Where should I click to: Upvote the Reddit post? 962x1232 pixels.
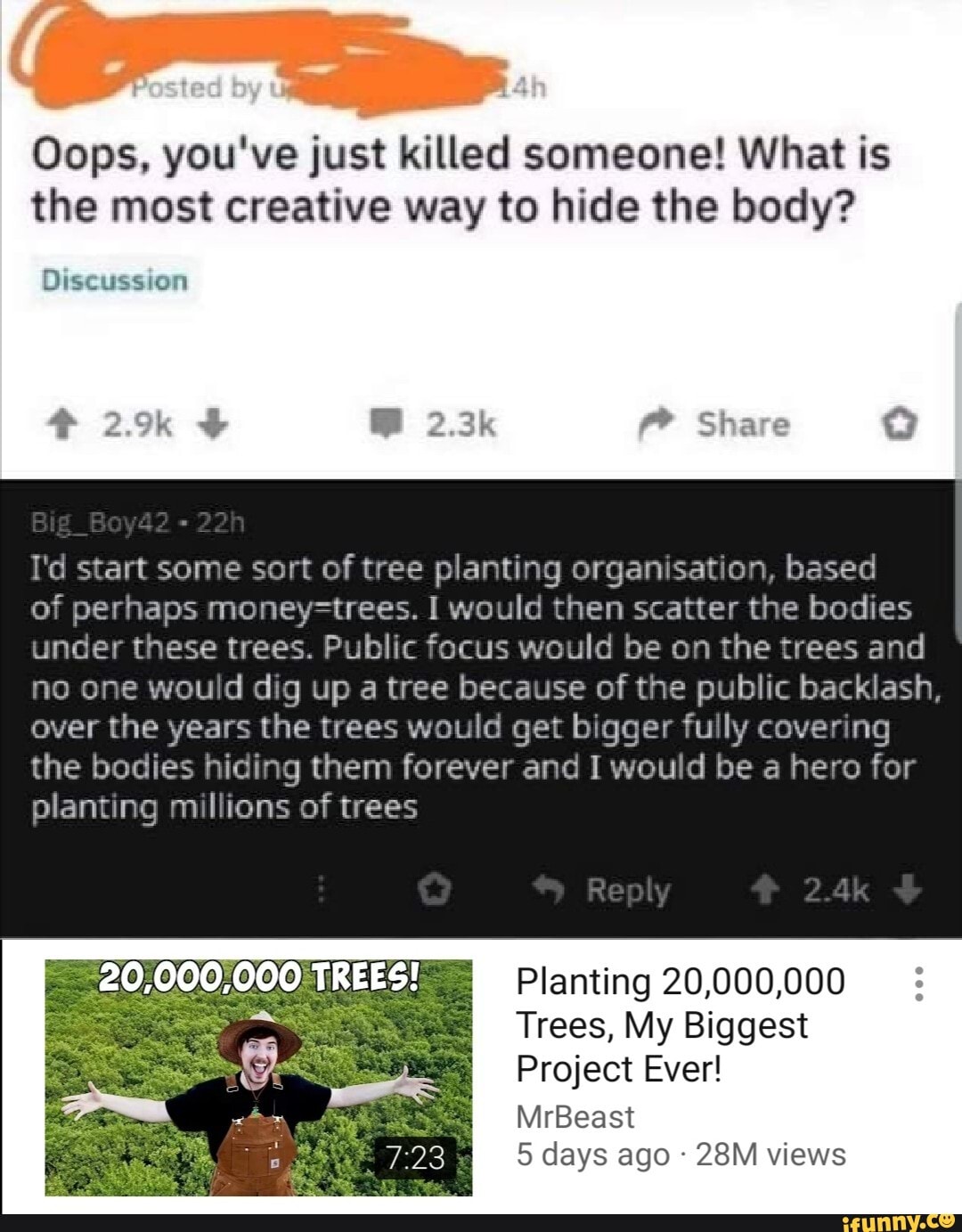pyautogui.click(x=61, y=423)
